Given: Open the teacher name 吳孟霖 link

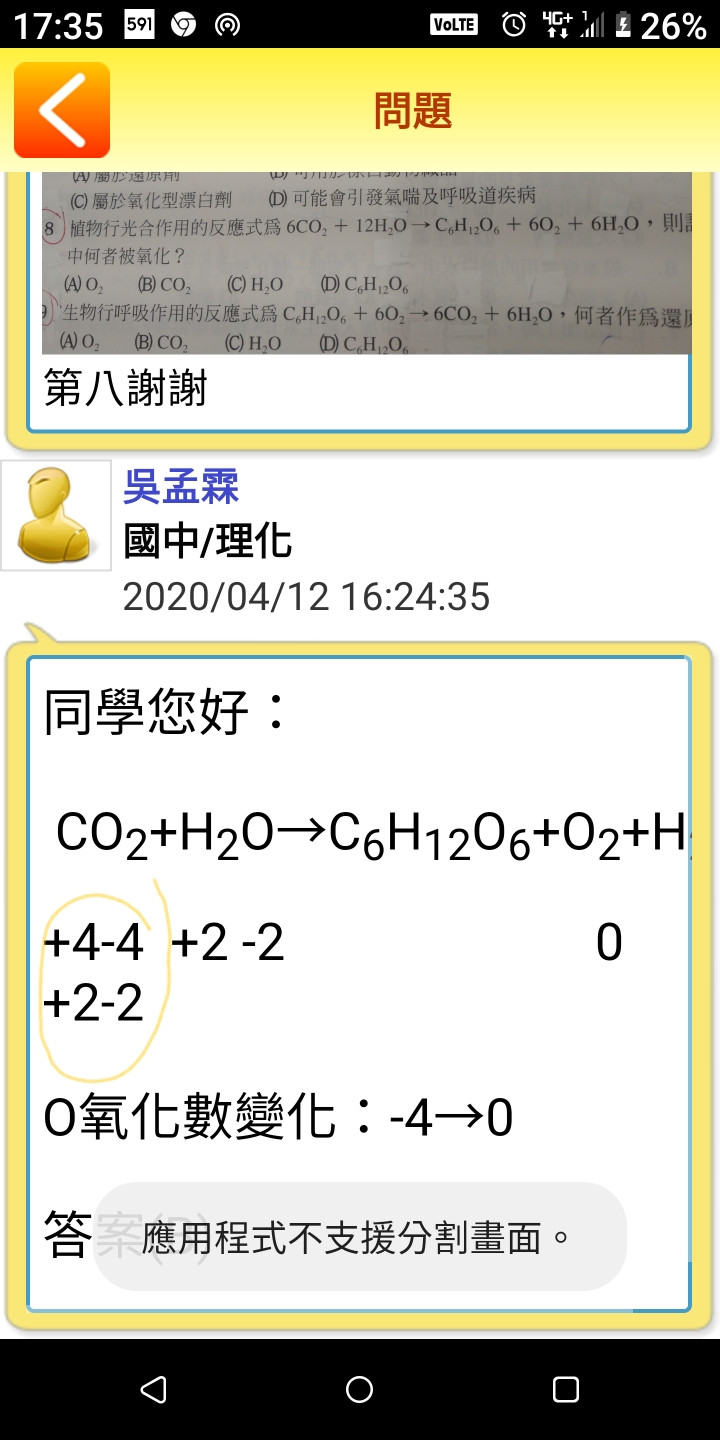Looking at the screenshot, I should 181,487.
